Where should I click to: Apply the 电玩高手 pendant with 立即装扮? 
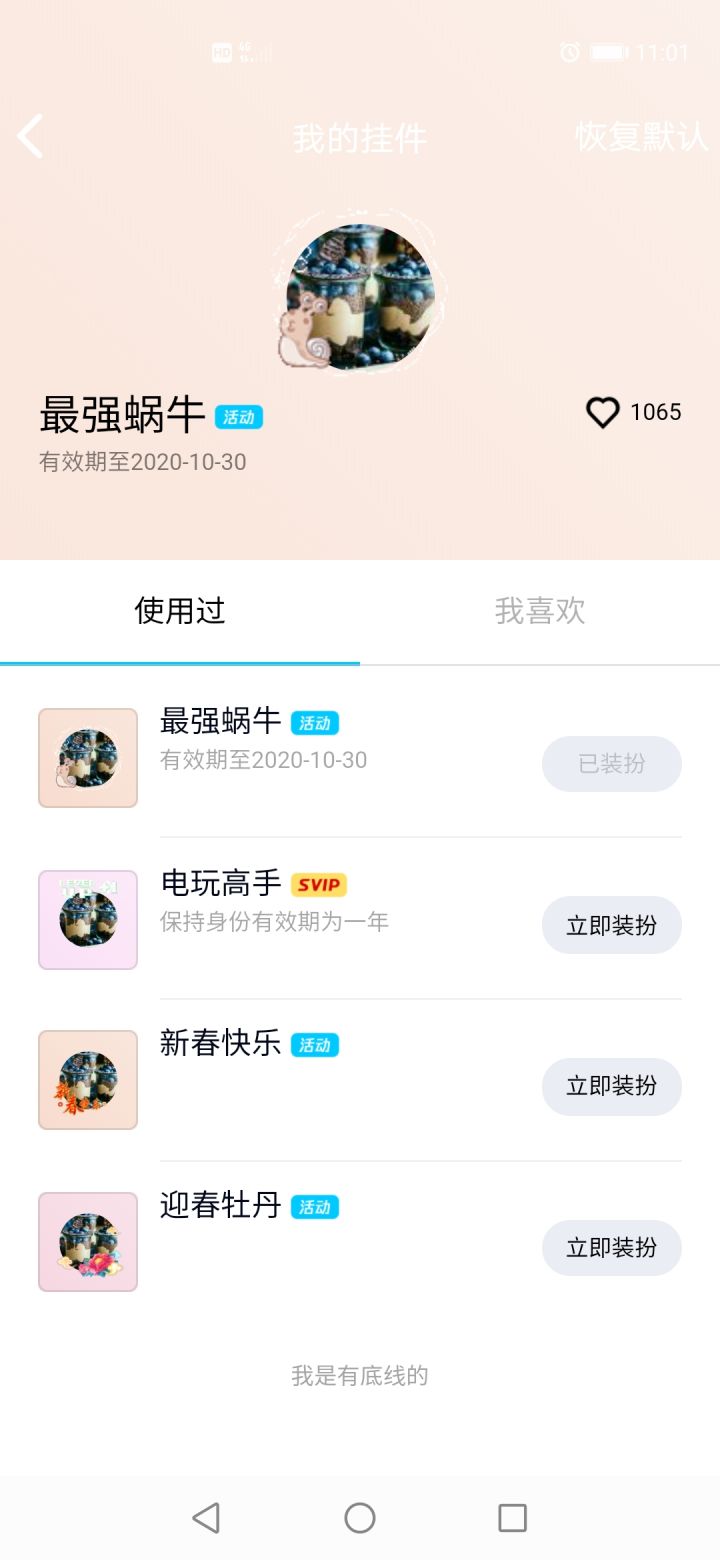(x=611, y=925)
